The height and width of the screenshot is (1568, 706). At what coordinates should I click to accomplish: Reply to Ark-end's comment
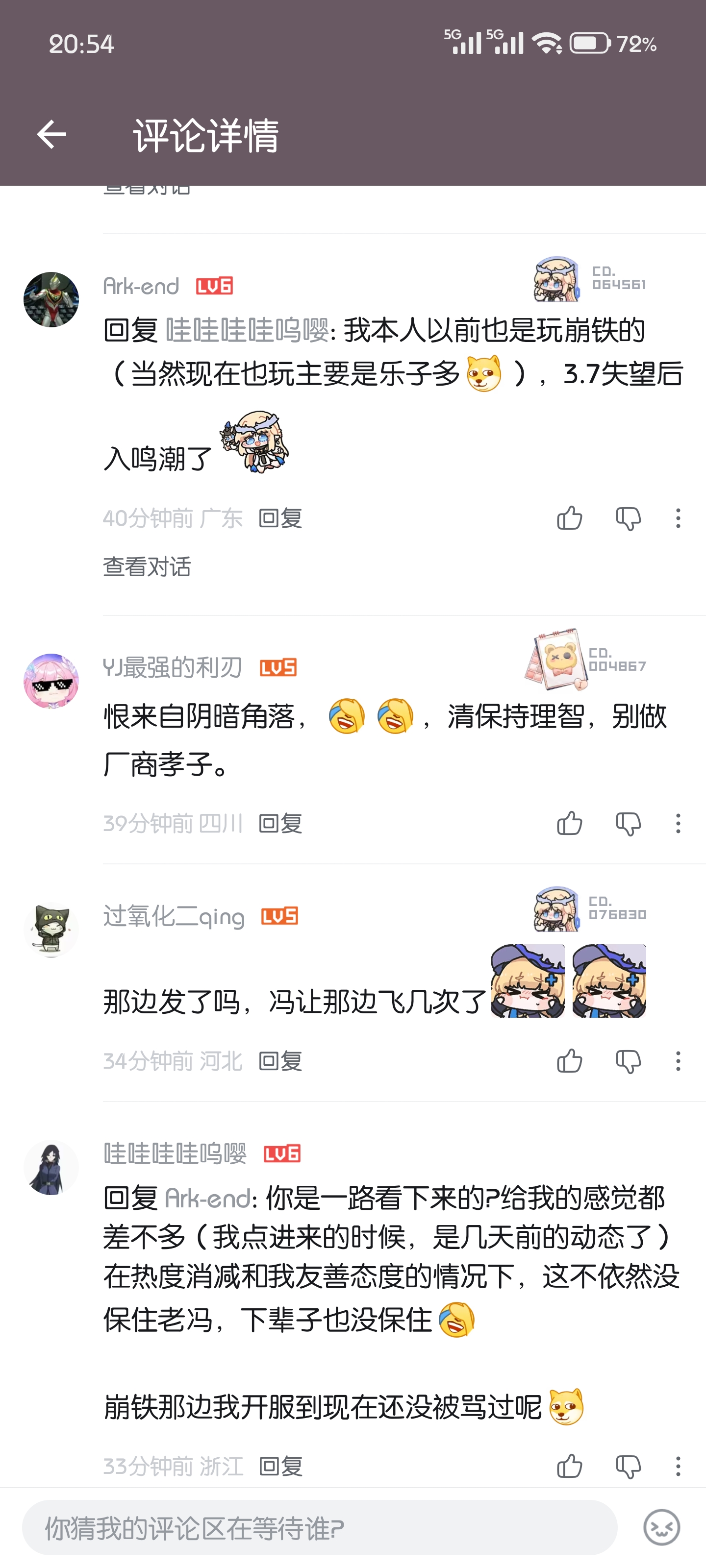[x=280, y=518]
